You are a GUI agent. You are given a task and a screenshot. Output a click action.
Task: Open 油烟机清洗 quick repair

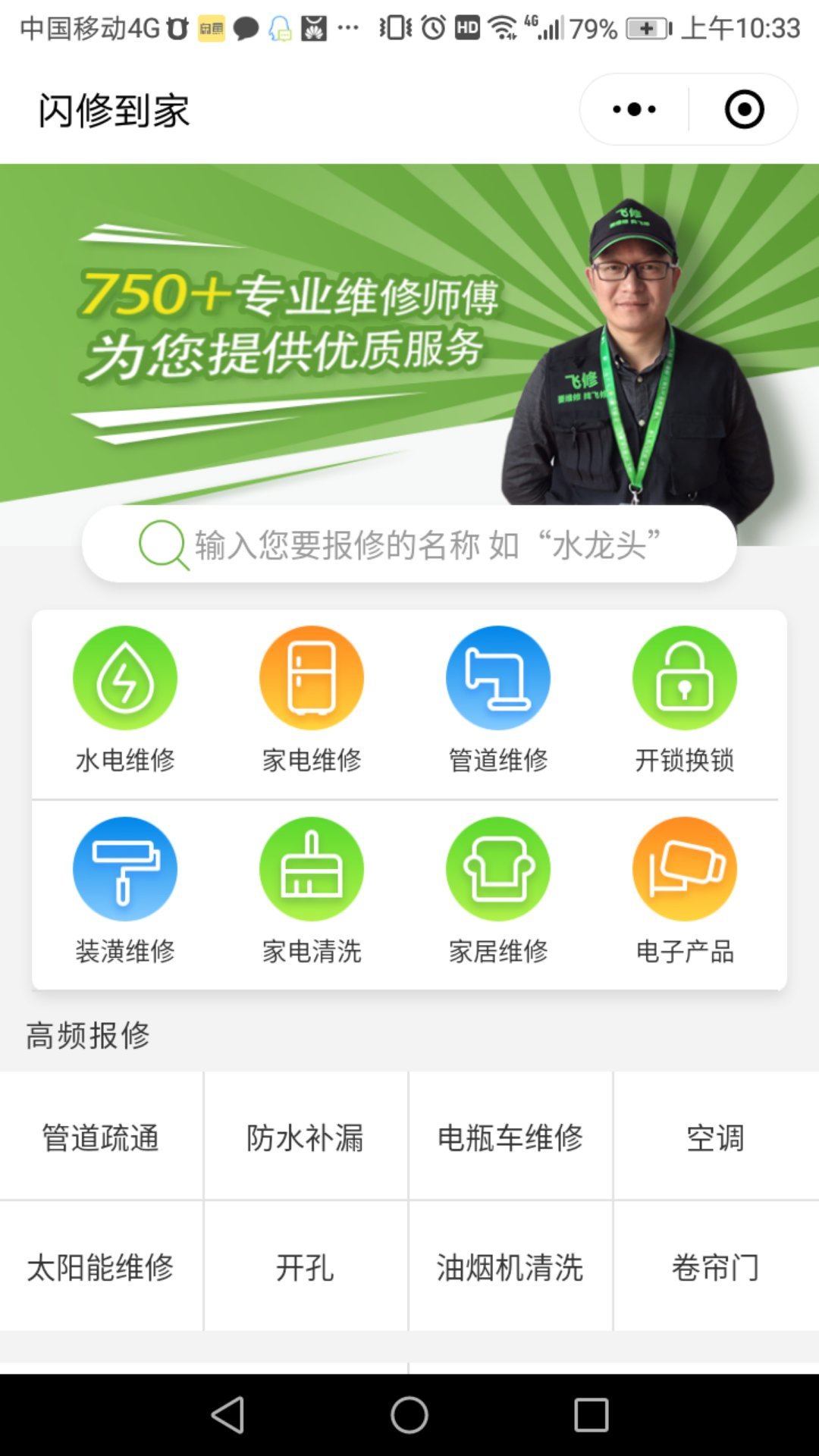tap(510, 1267)
